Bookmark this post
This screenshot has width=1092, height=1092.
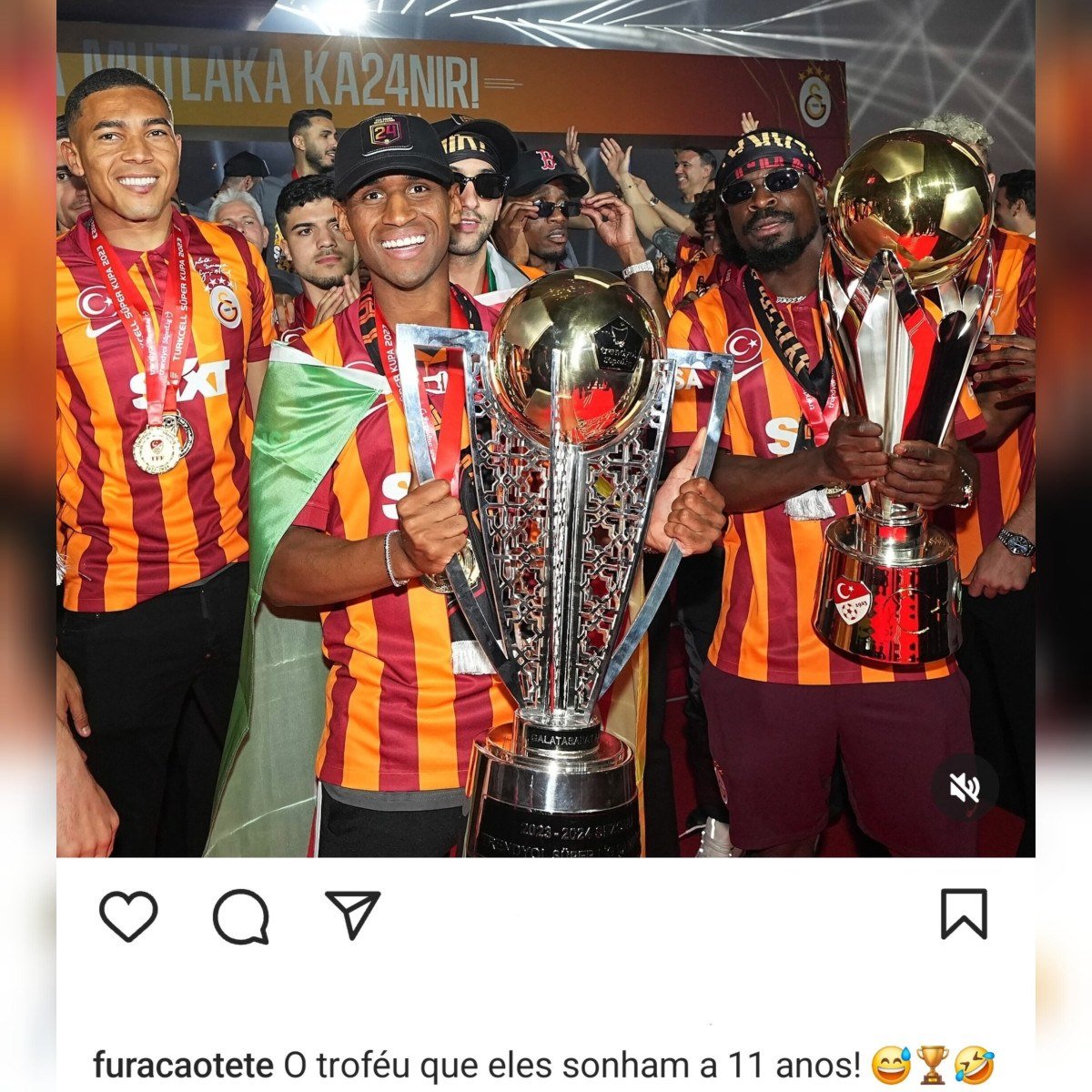pyautogui.click(x=964, y=914)
